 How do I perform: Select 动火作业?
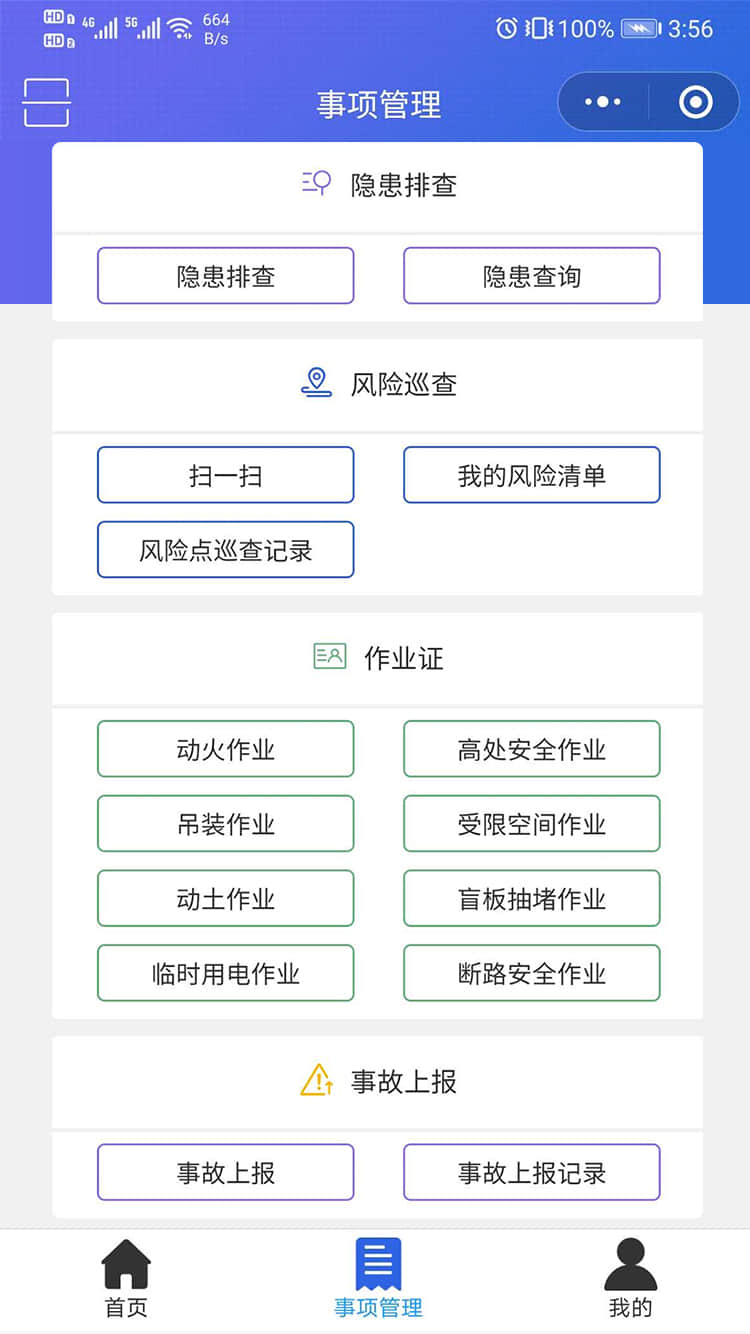pos(226,749)
